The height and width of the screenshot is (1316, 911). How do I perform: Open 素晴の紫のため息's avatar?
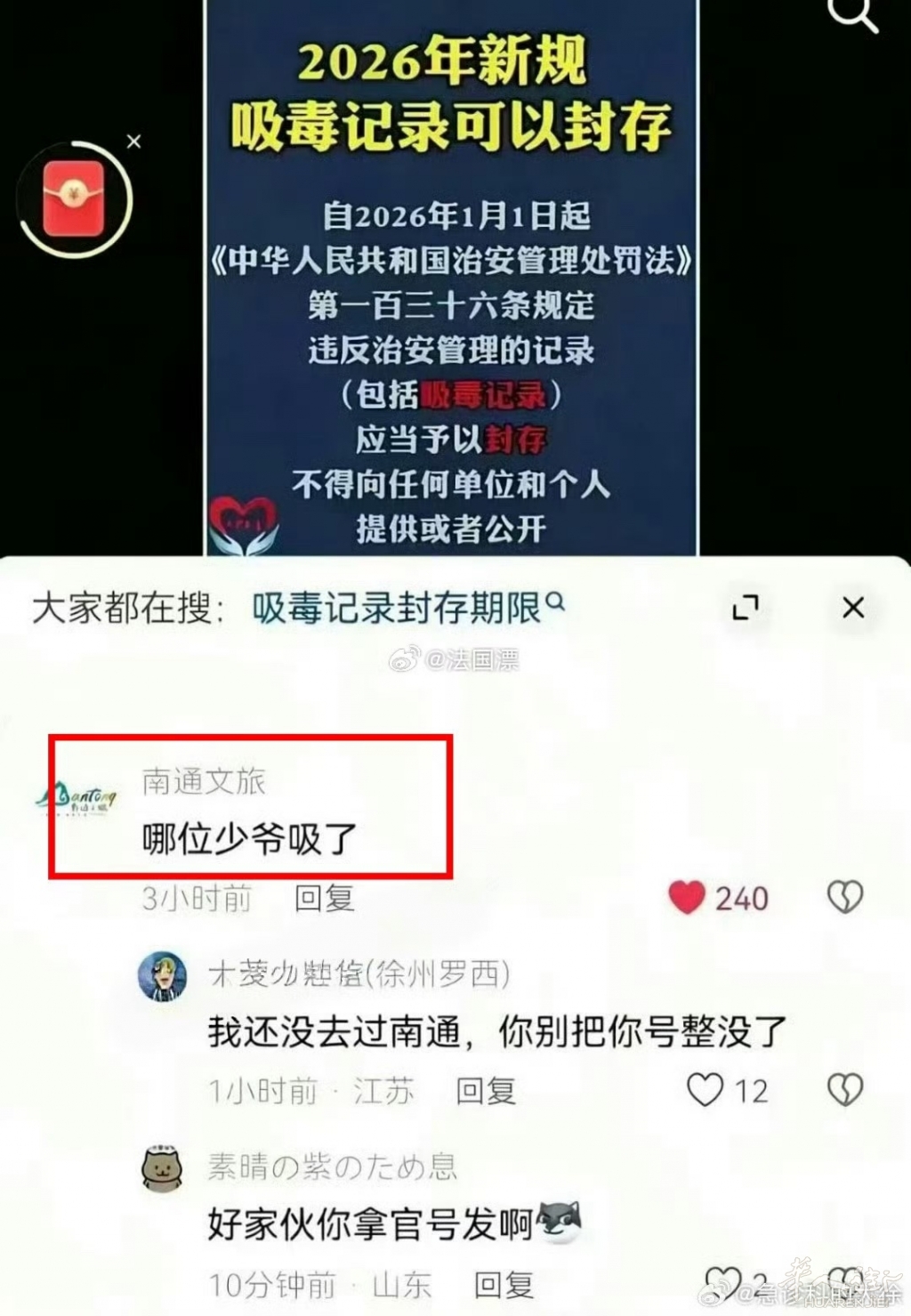pos(162,1167)
